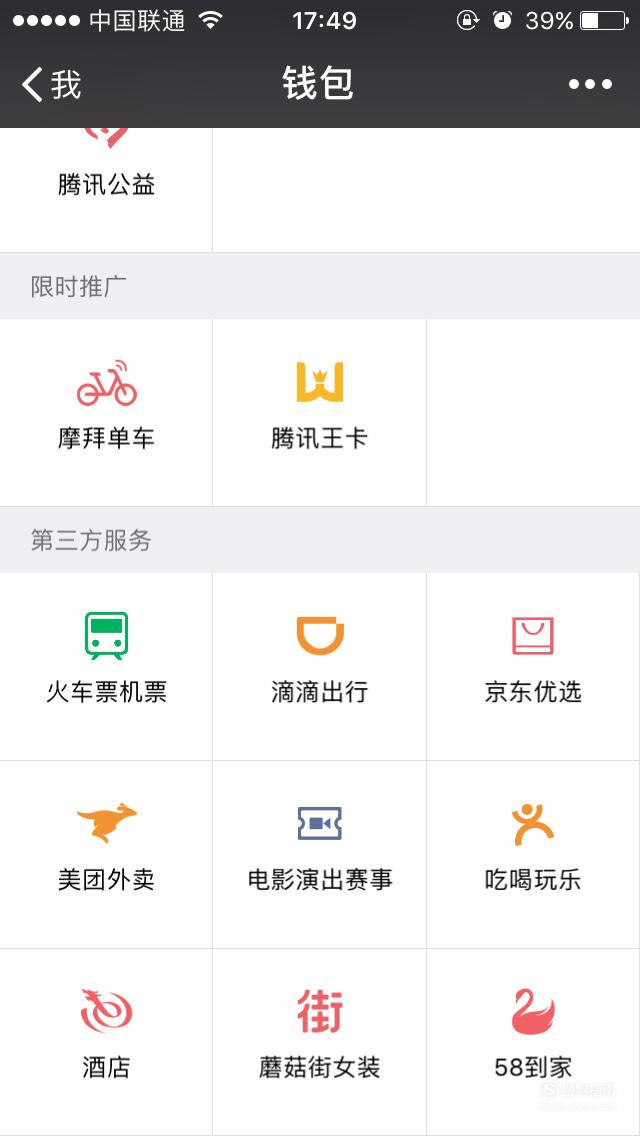Image resolution: width=640 pixels, height=1136 pixels.
Task: Open 美团外卖 food delivery
Action: (x=106, y=854)
